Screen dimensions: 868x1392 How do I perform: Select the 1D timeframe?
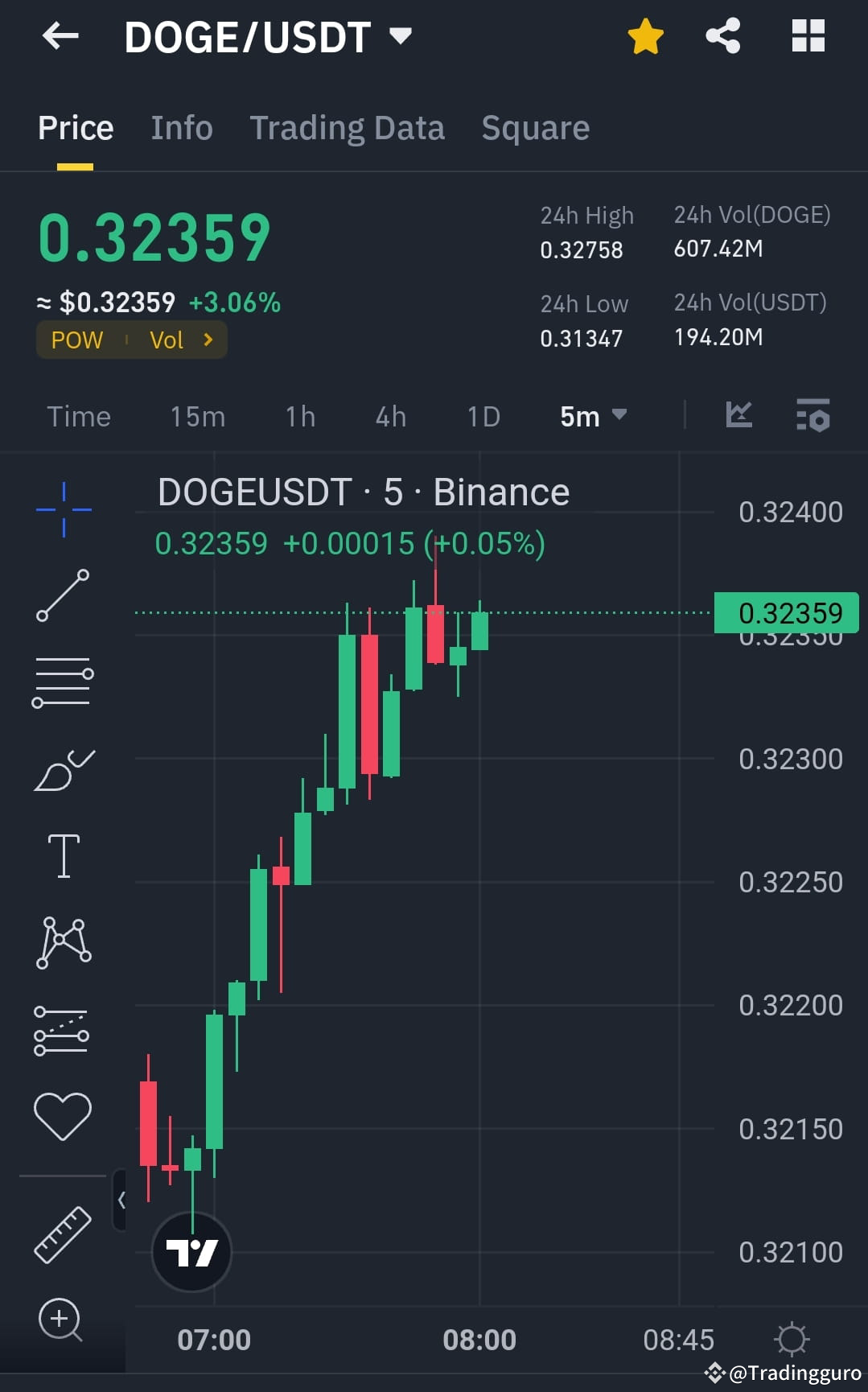click(483, 416)
